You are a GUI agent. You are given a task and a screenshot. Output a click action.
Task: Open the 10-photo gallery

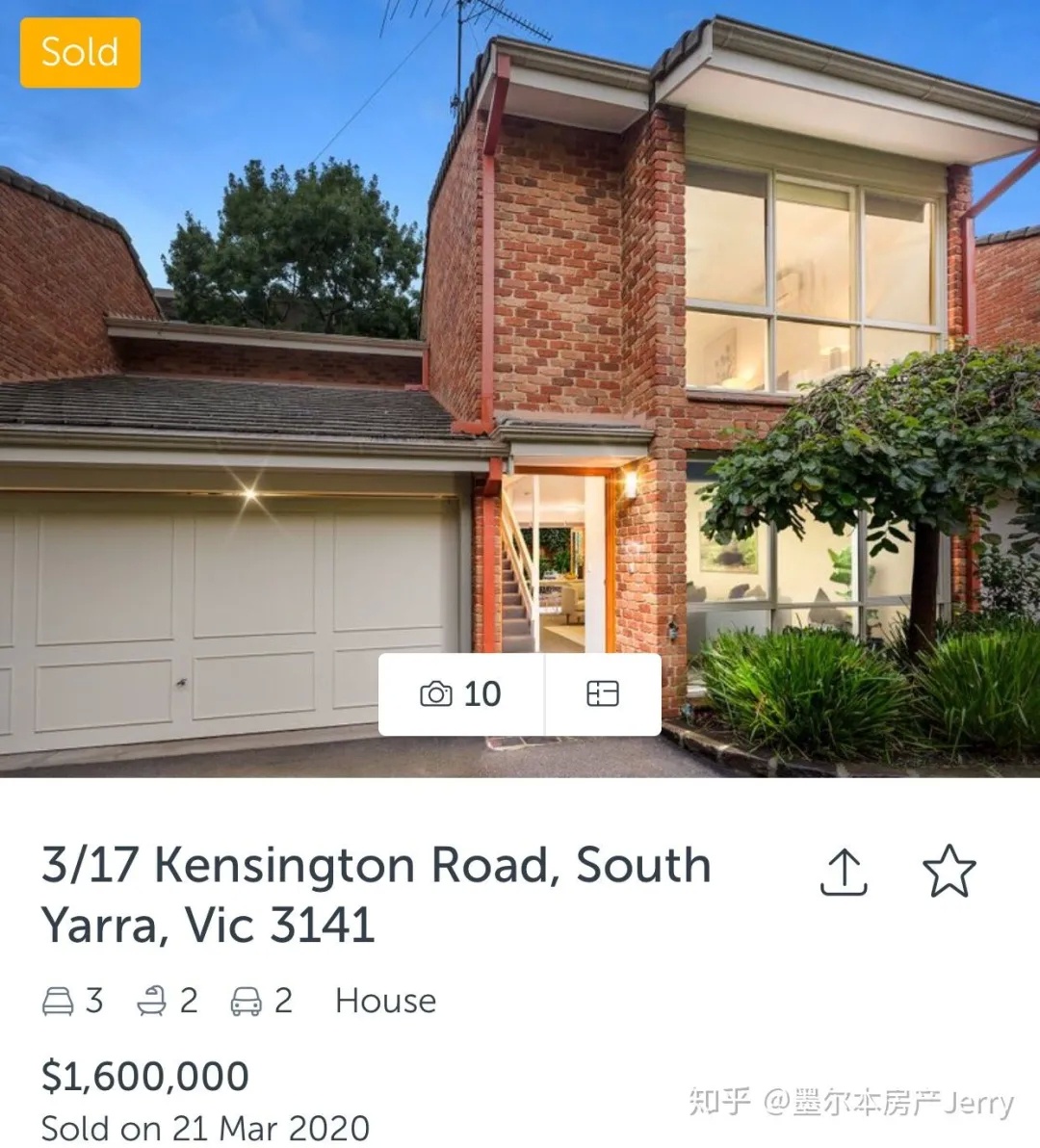pyautogui.click(x=461, y=694)
